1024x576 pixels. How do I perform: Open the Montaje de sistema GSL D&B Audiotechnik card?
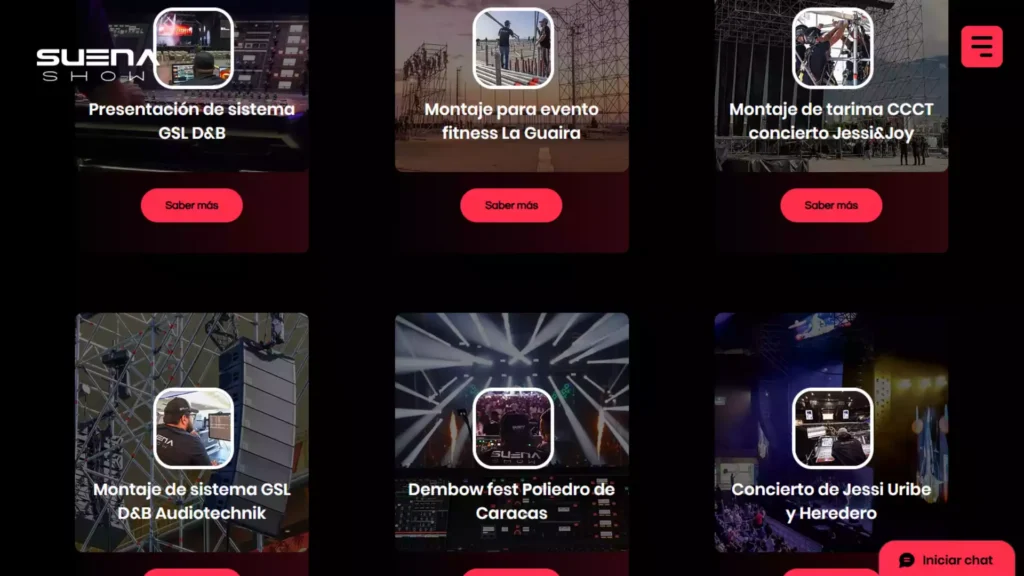coord(192,432)
